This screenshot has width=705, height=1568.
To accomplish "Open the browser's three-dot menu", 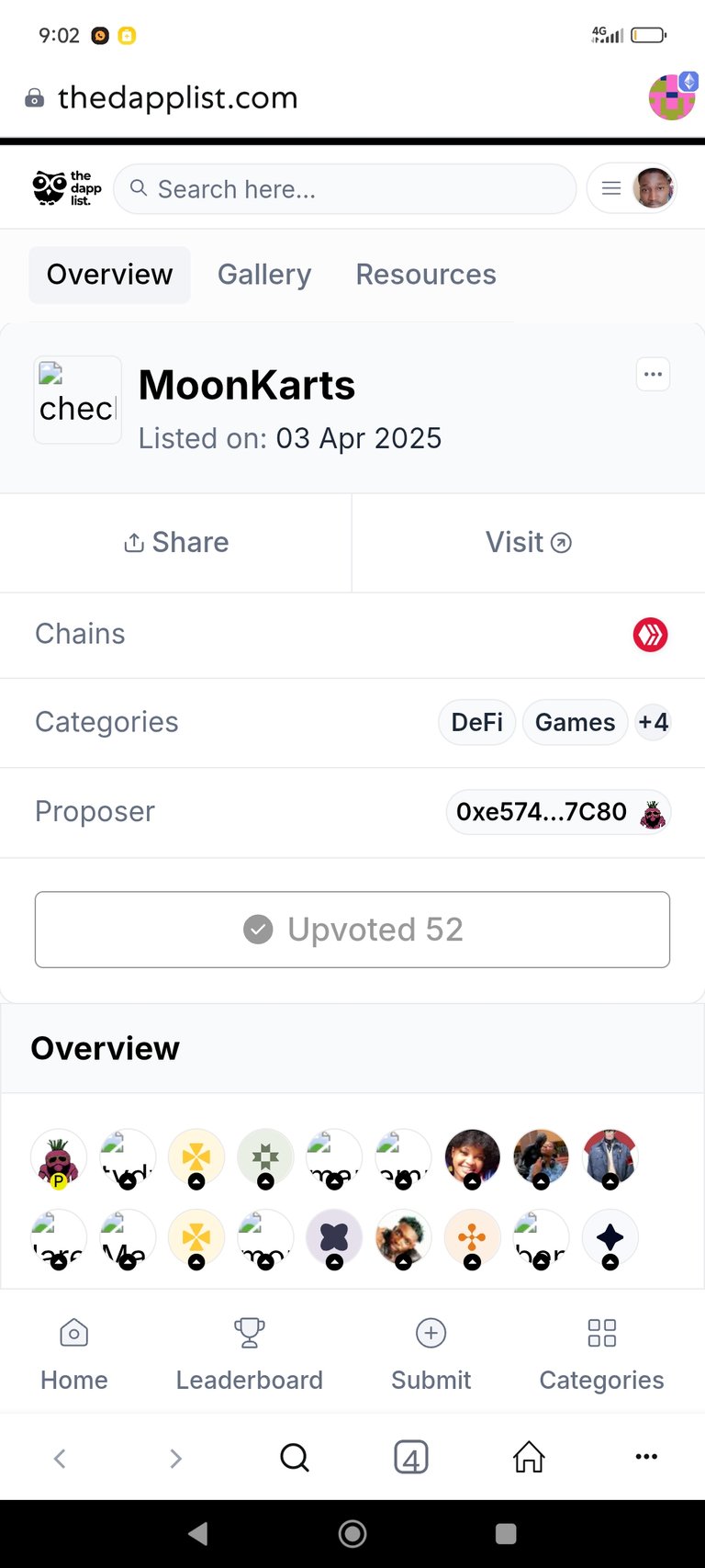I will tap(646, 1457).
